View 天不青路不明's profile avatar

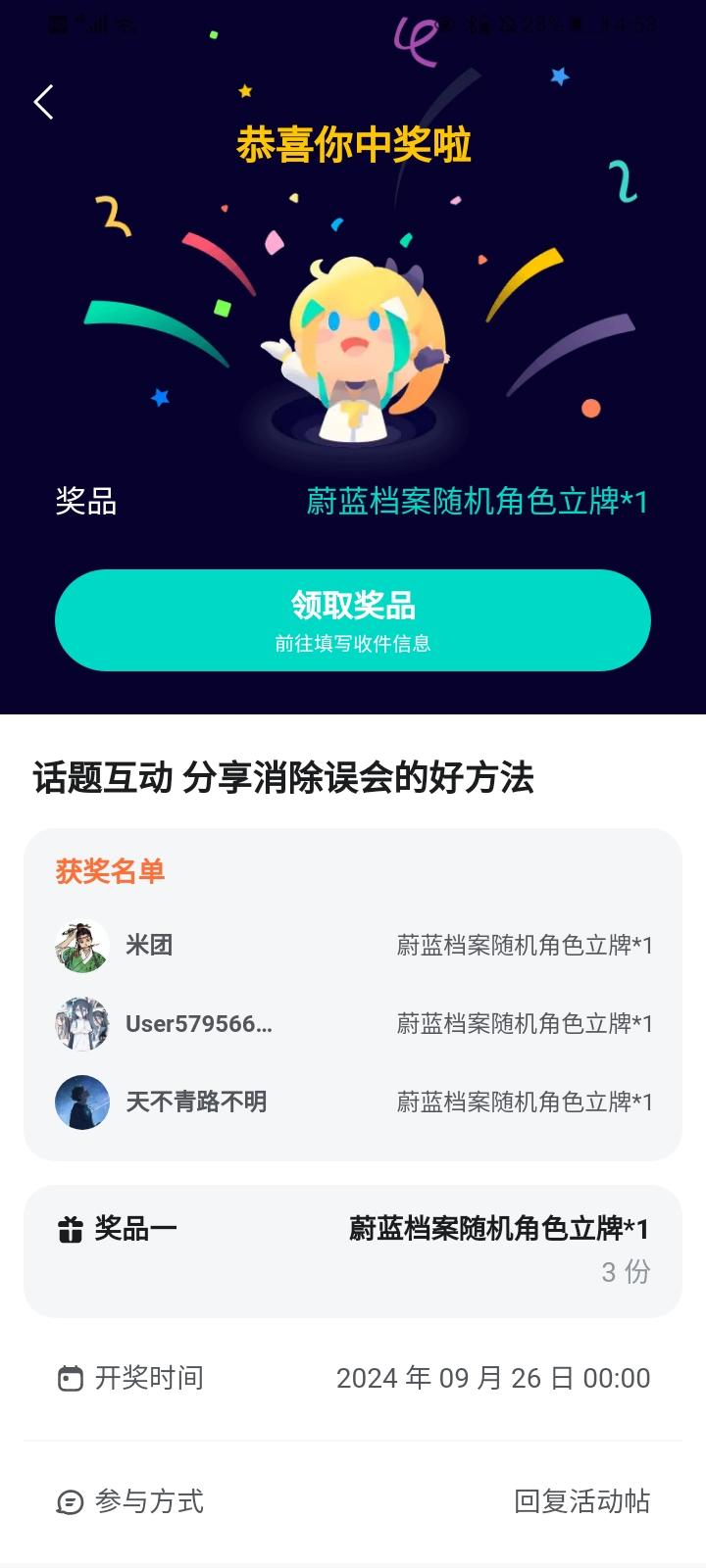point(82,1102)
